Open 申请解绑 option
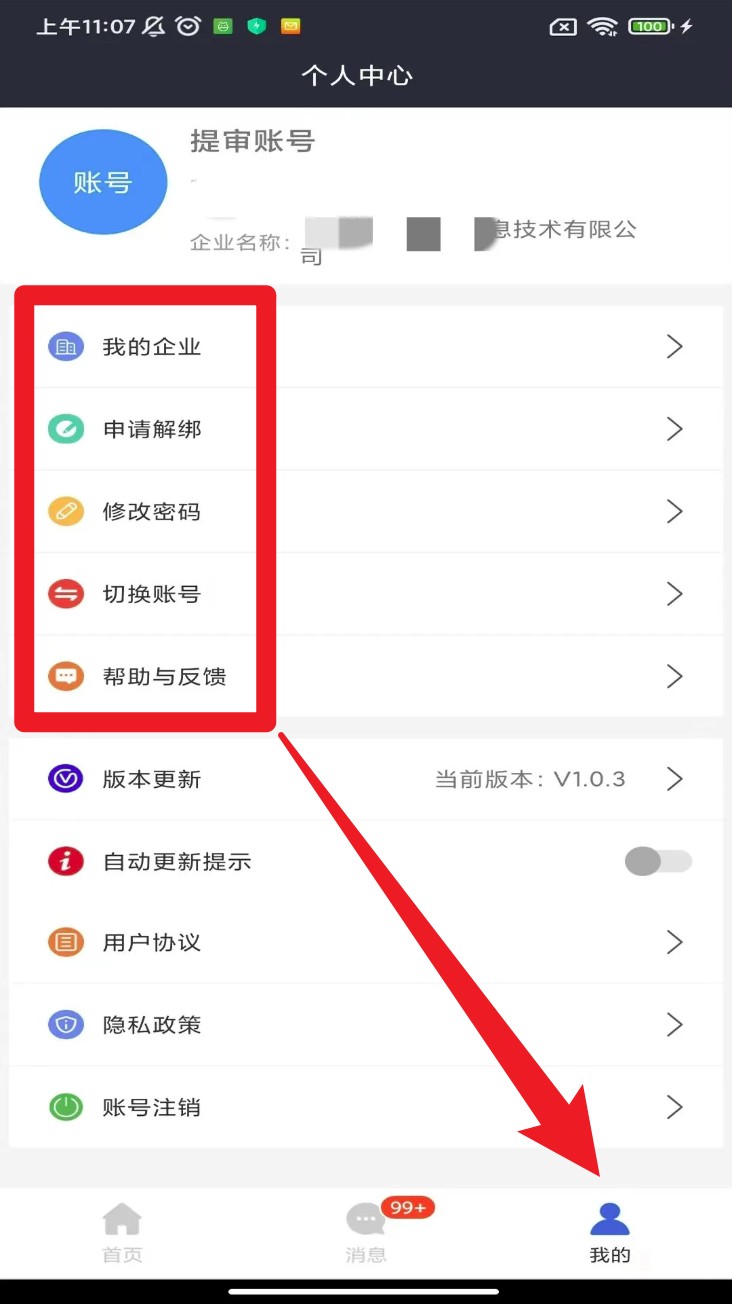Image resolution: width=732 pixels, height=1304 pixels. (x=366, y=429)
